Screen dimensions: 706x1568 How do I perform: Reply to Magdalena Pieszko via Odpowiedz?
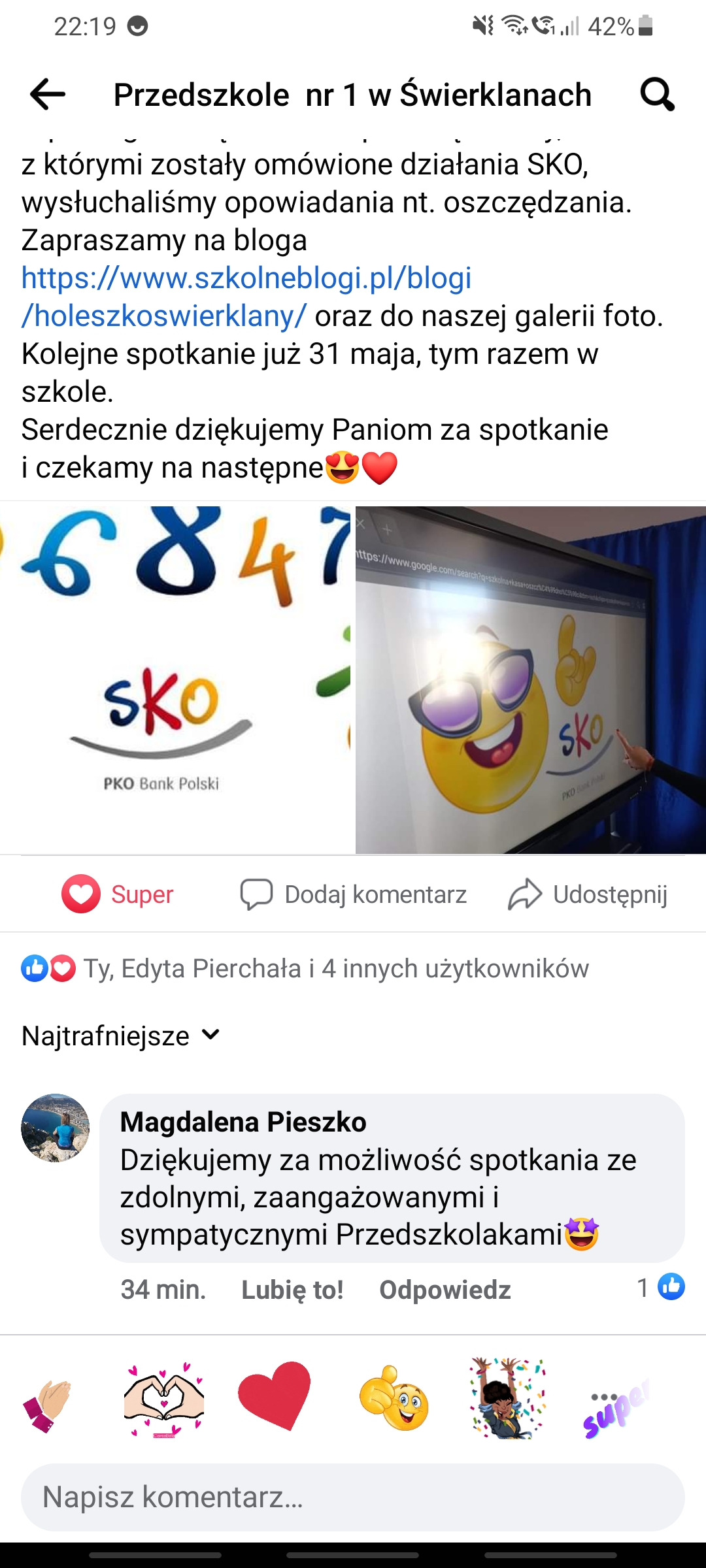tap(445, 1290)
